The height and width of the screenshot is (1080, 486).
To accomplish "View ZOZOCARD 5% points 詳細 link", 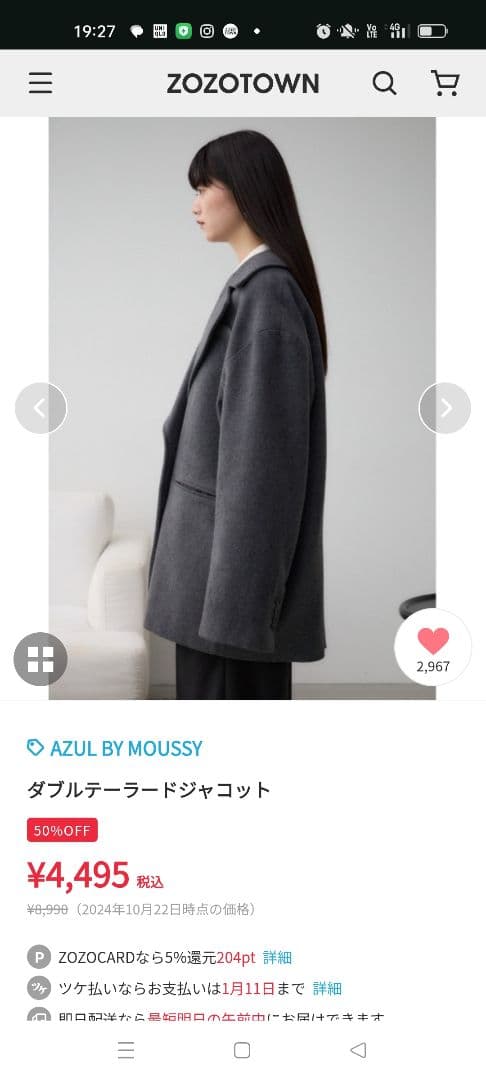I will click(x=277, y=957).
